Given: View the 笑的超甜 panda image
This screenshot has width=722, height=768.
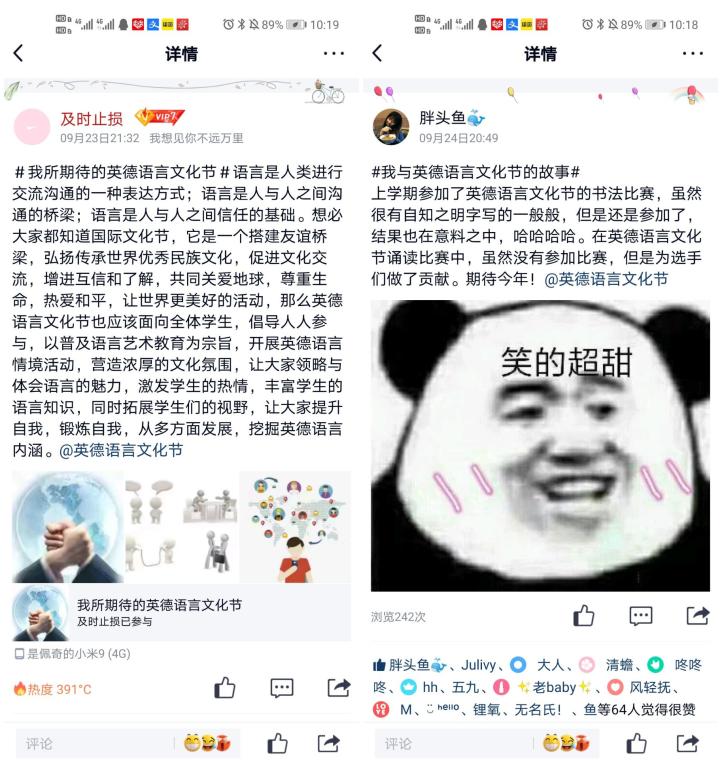Looking at the screenshot, I should point(540,445).
